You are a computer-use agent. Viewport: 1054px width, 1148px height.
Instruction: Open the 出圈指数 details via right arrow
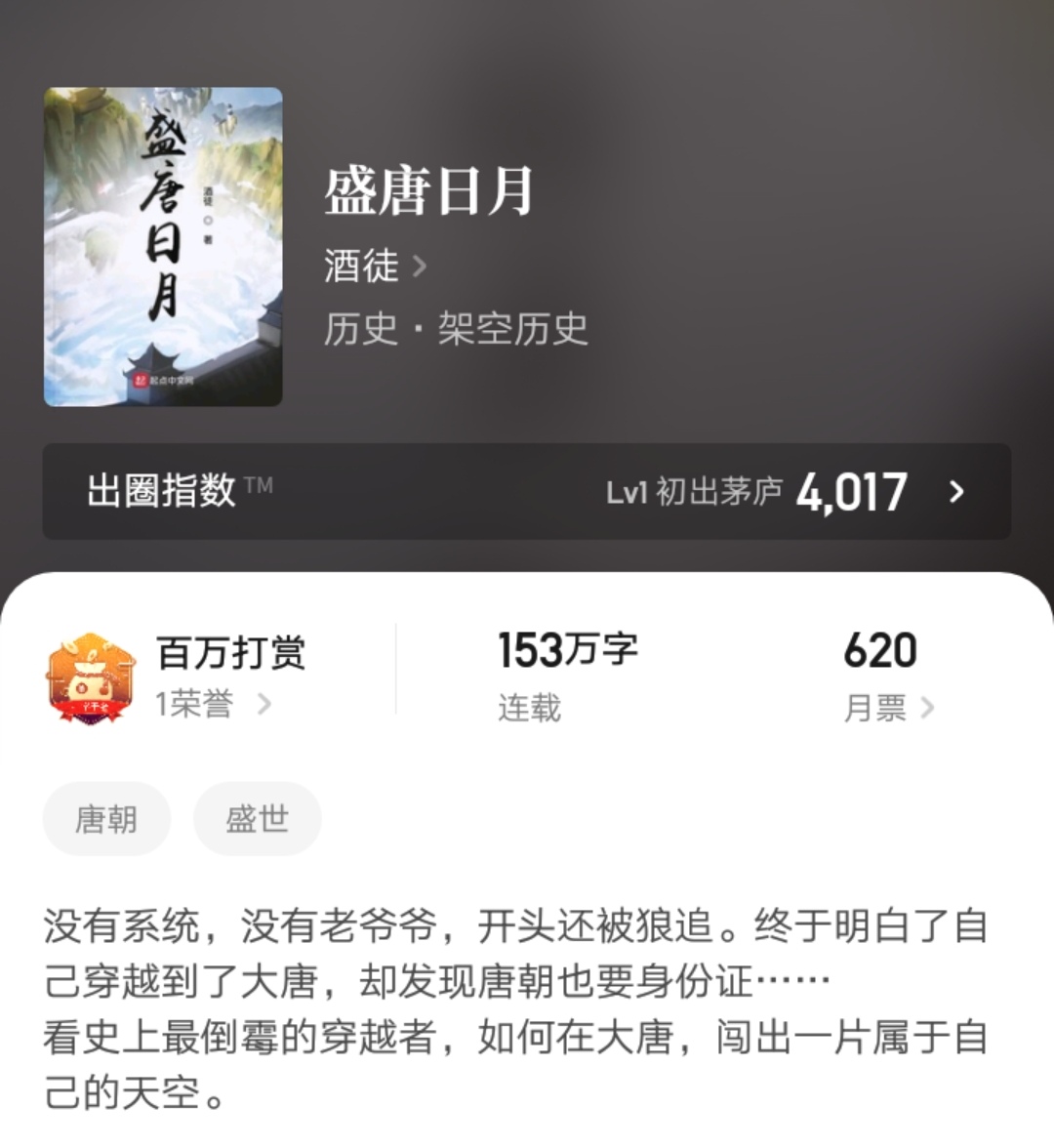coord(958,493)
